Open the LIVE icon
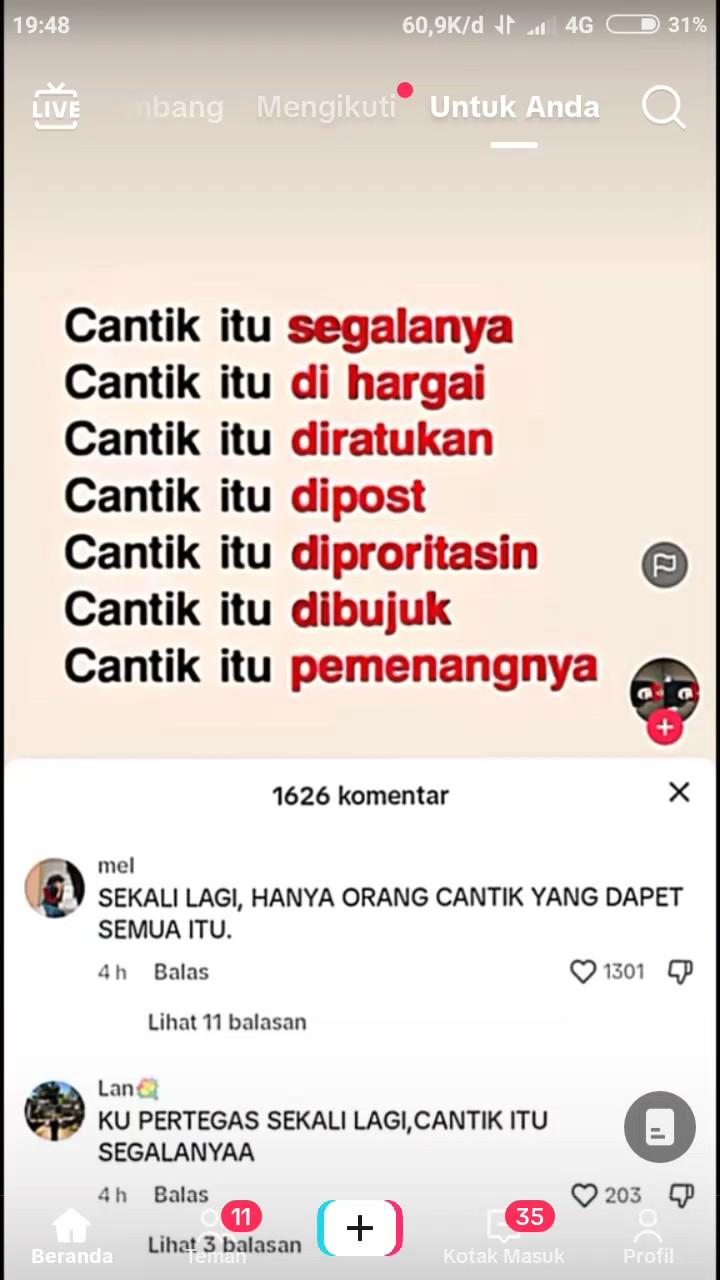 (x=56, y=106)
